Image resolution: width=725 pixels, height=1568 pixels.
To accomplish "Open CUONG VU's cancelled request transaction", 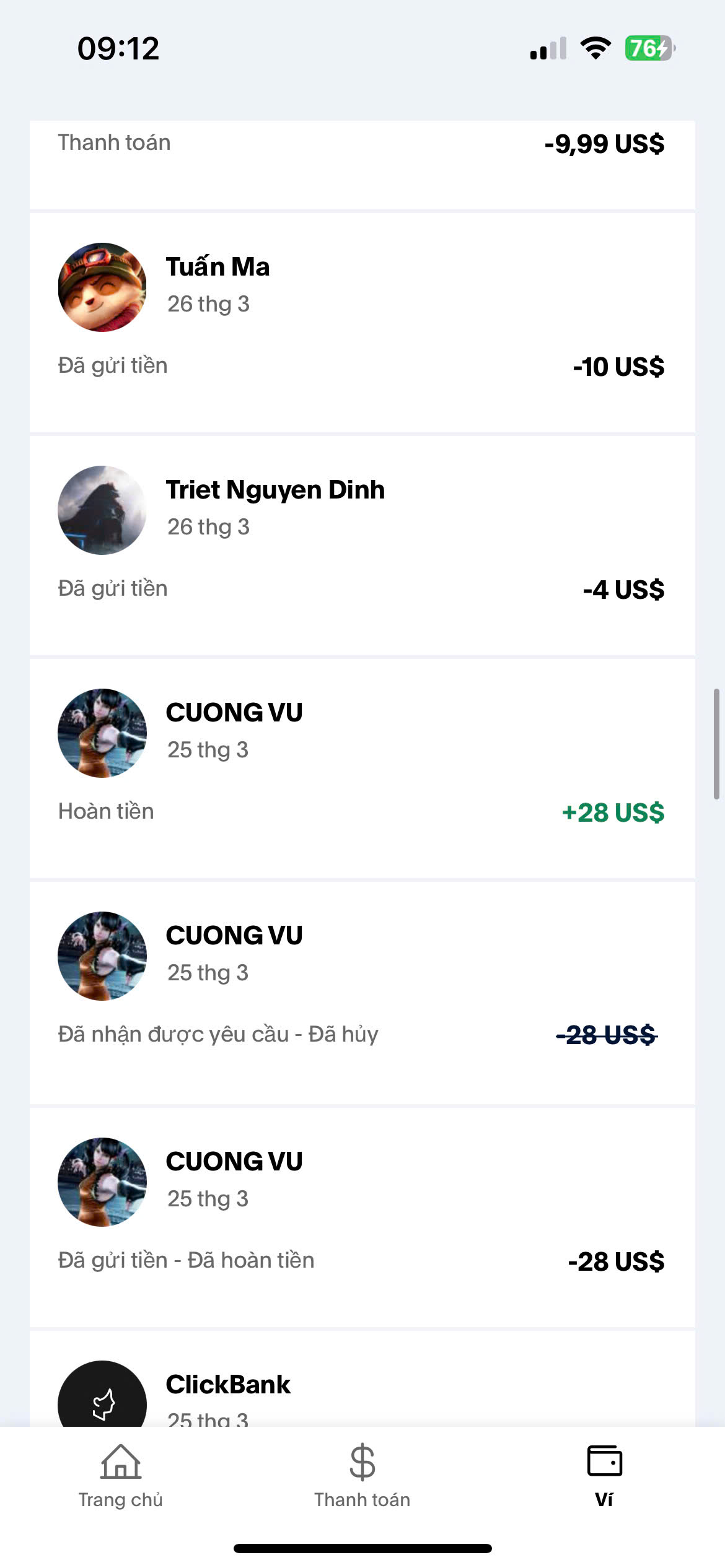I will (x=362, y=993).
